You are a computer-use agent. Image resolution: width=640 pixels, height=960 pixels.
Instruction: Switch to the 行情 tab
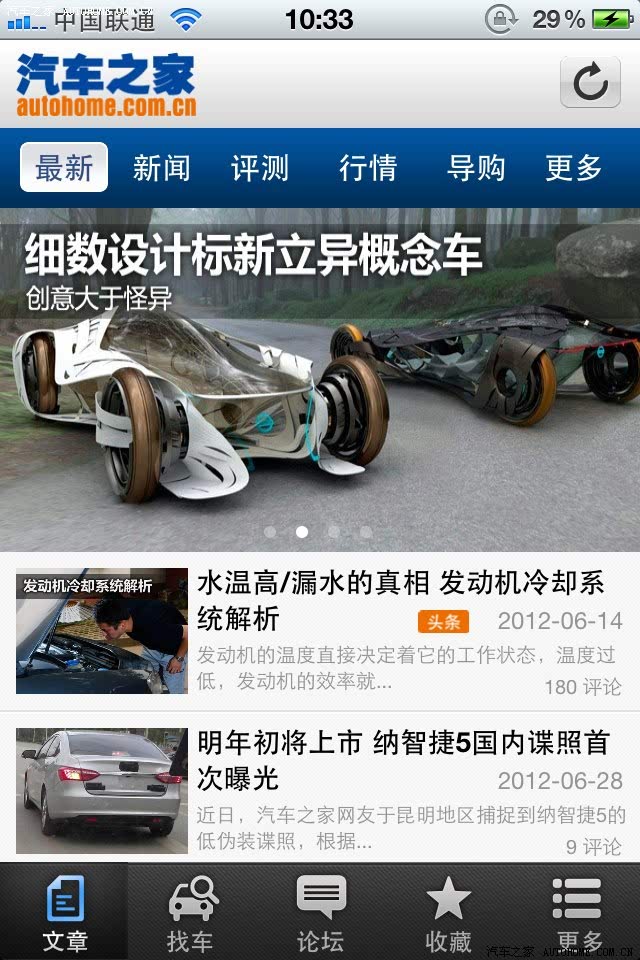[368, 168]
